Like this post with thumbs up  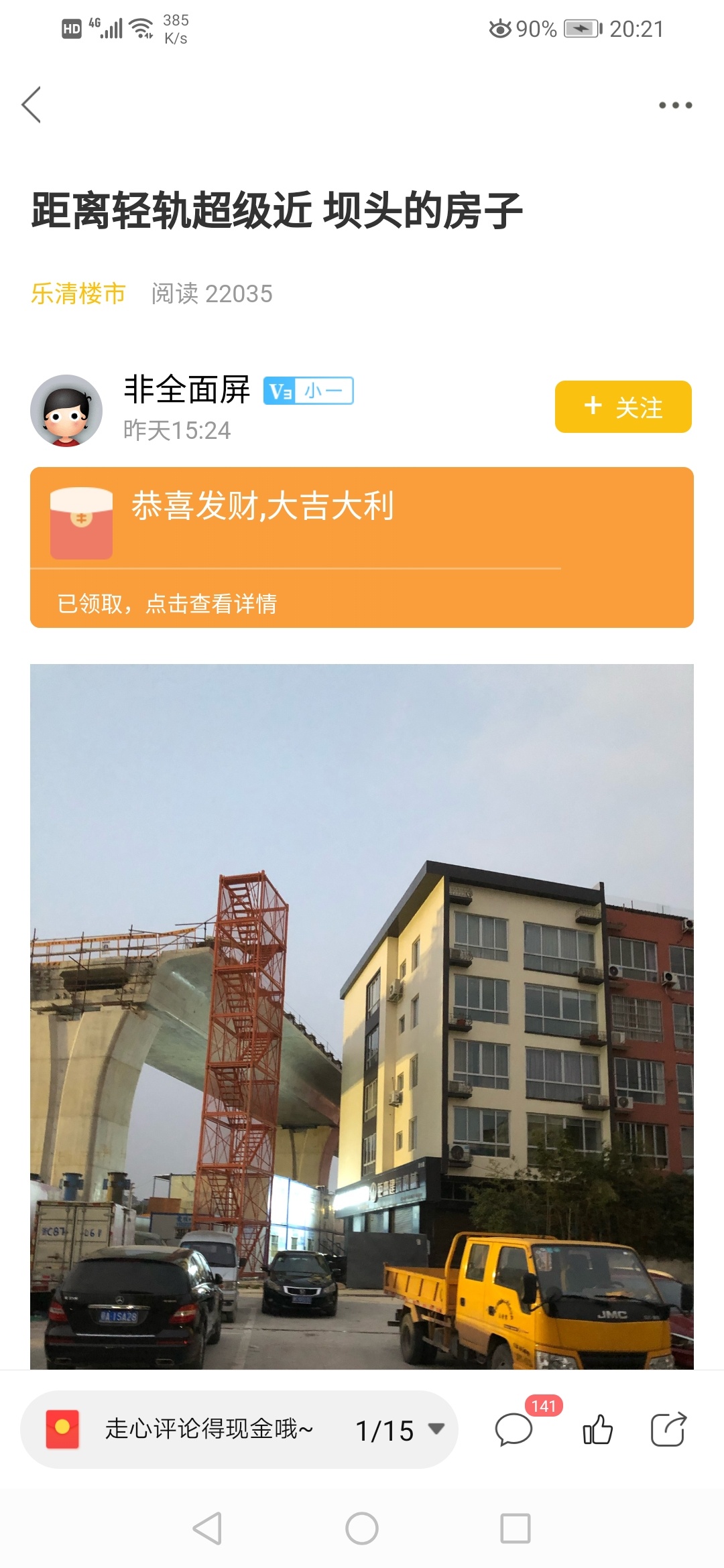pyautogui.click(x=597, y=1430)
